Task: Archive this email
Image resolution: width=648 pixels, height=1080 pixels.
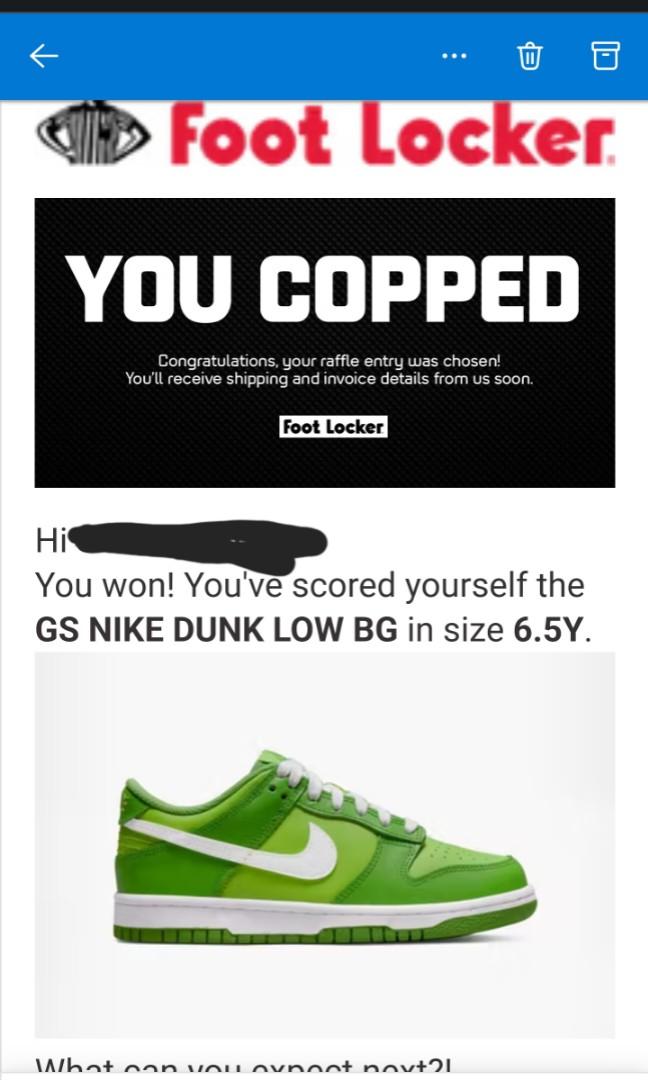Action: 604,57
